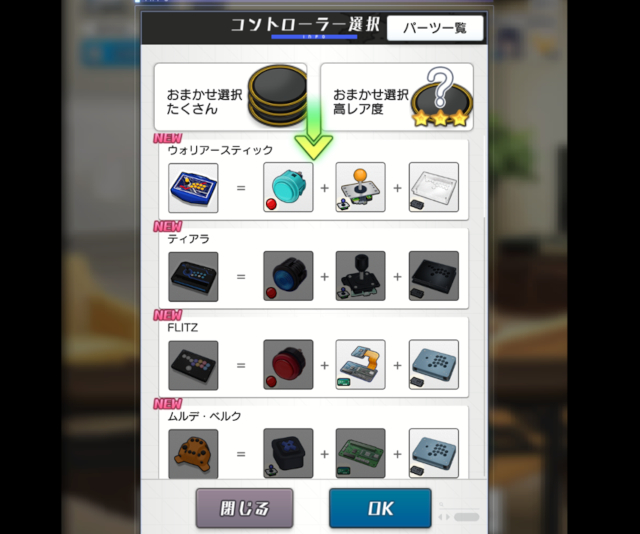Open the パーツ一覧 parts list

coord(435,28)
